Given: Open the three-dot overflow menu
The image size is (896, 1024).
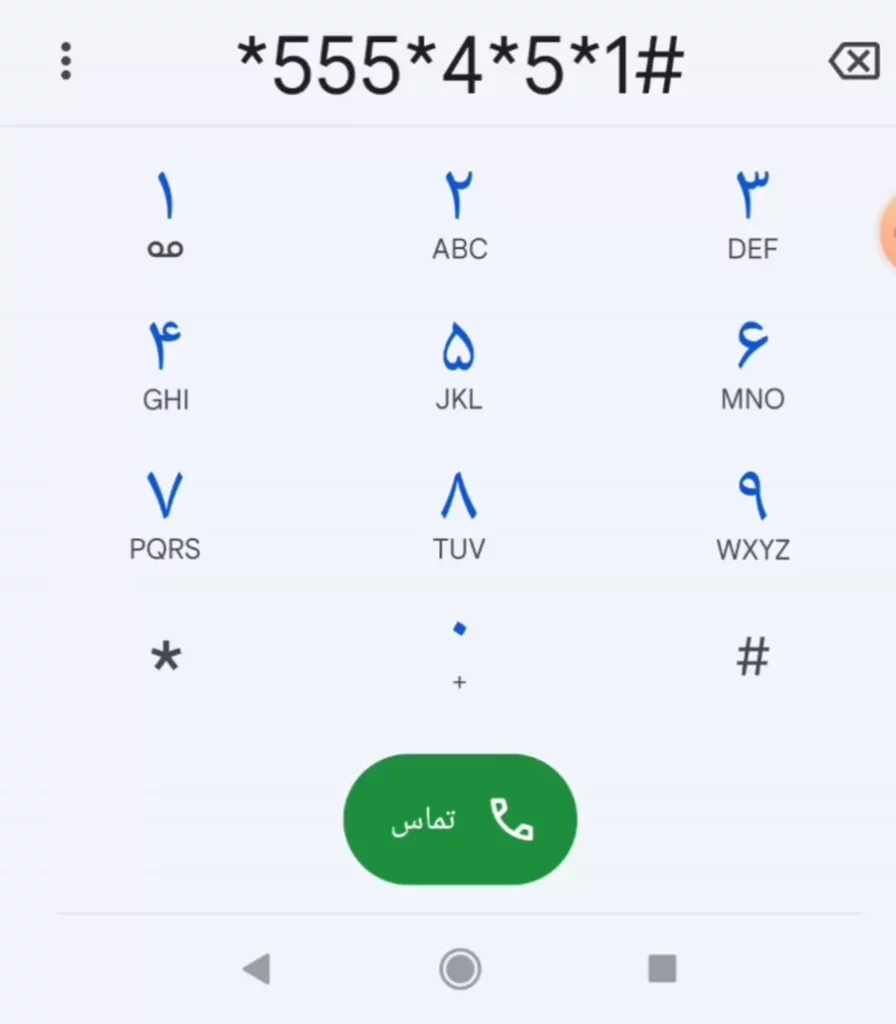Looking at the screenshot, I should pyautogui.click(x=66, y=62).
